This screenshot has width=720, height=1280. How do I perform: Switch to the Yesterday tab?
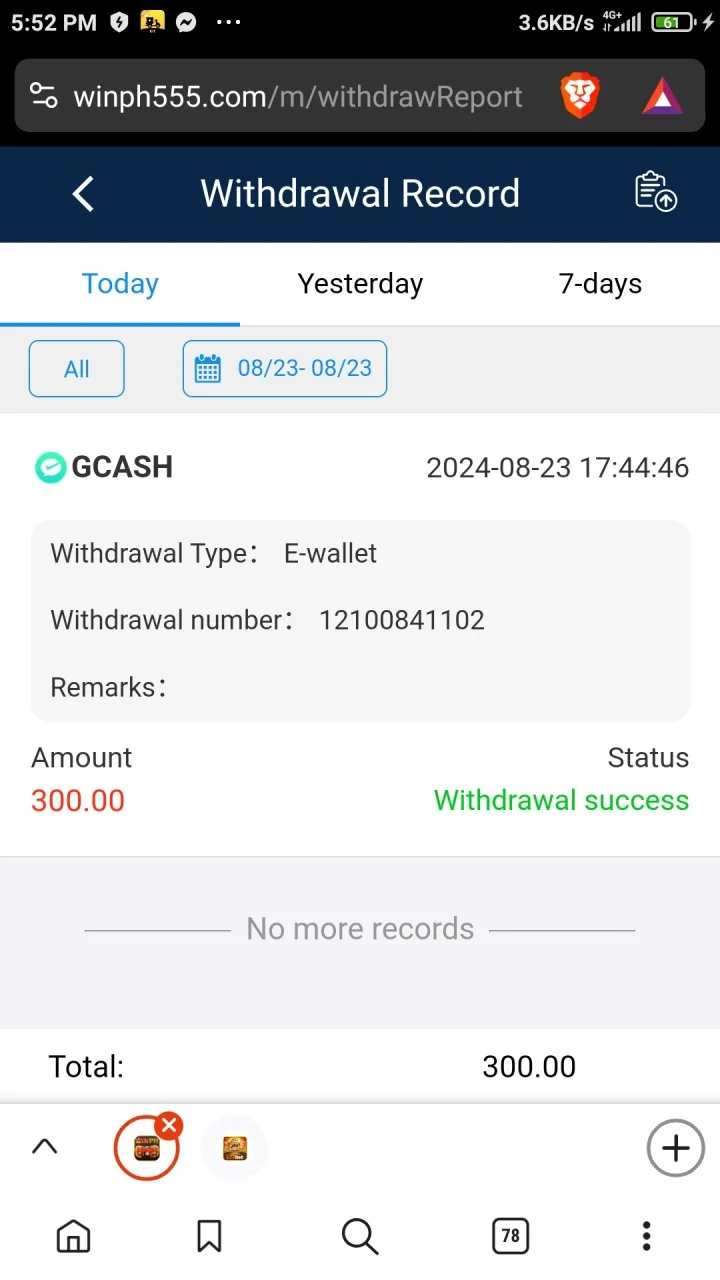(x=360, y=284)
